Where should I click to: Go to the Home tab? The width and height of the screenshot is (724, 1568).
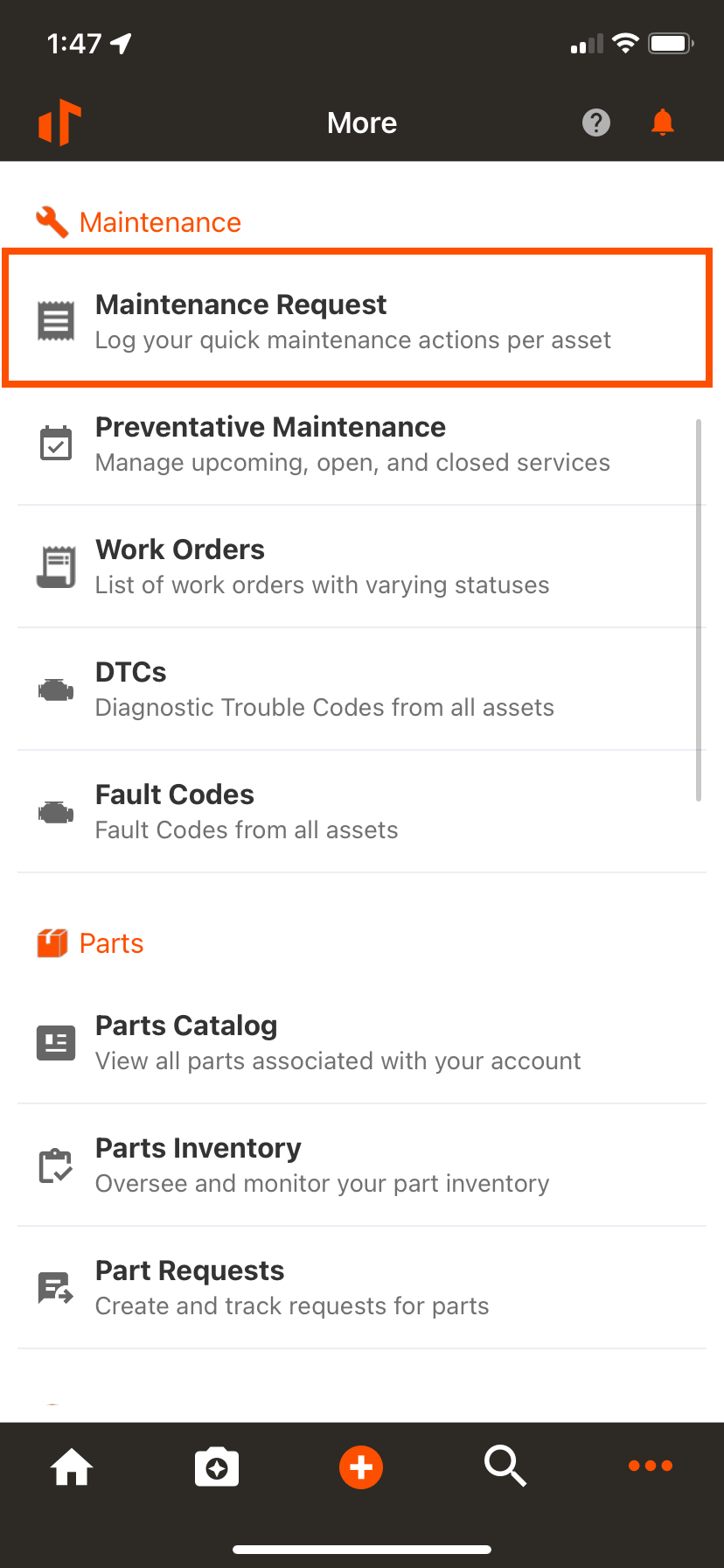click(x=72, y=1466)
